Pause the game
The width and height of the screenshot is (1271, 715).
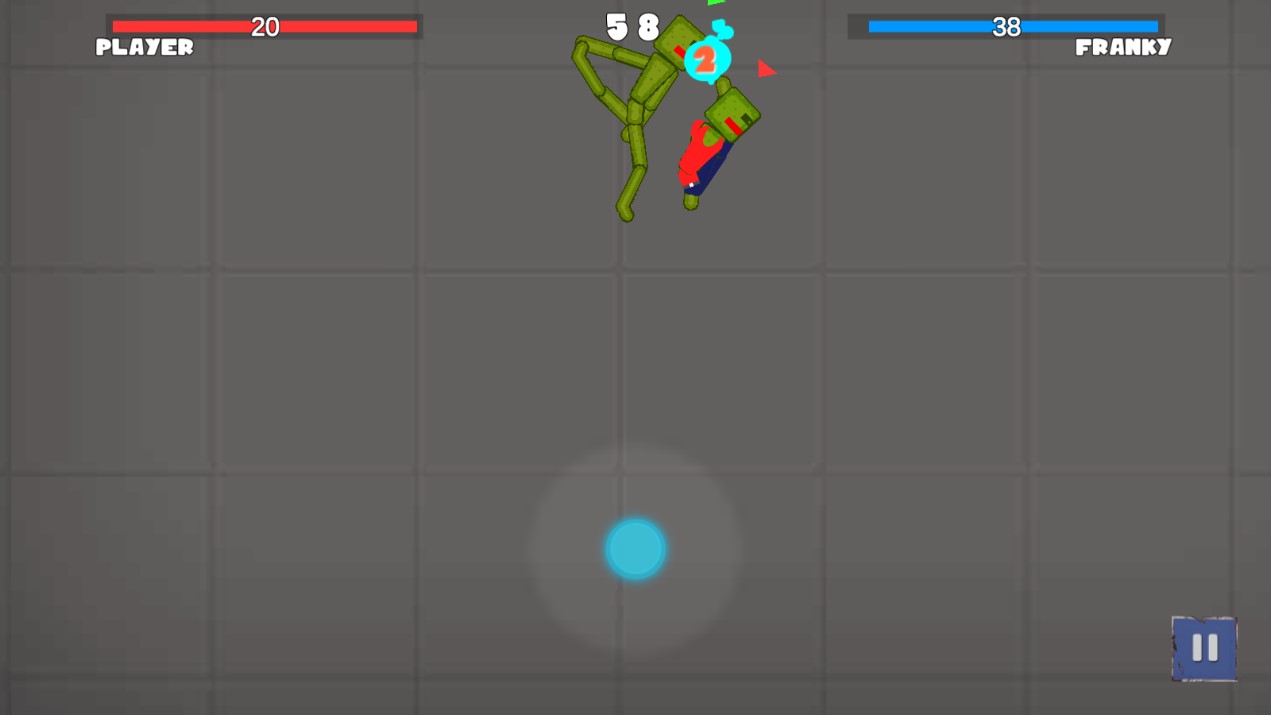1204,648
